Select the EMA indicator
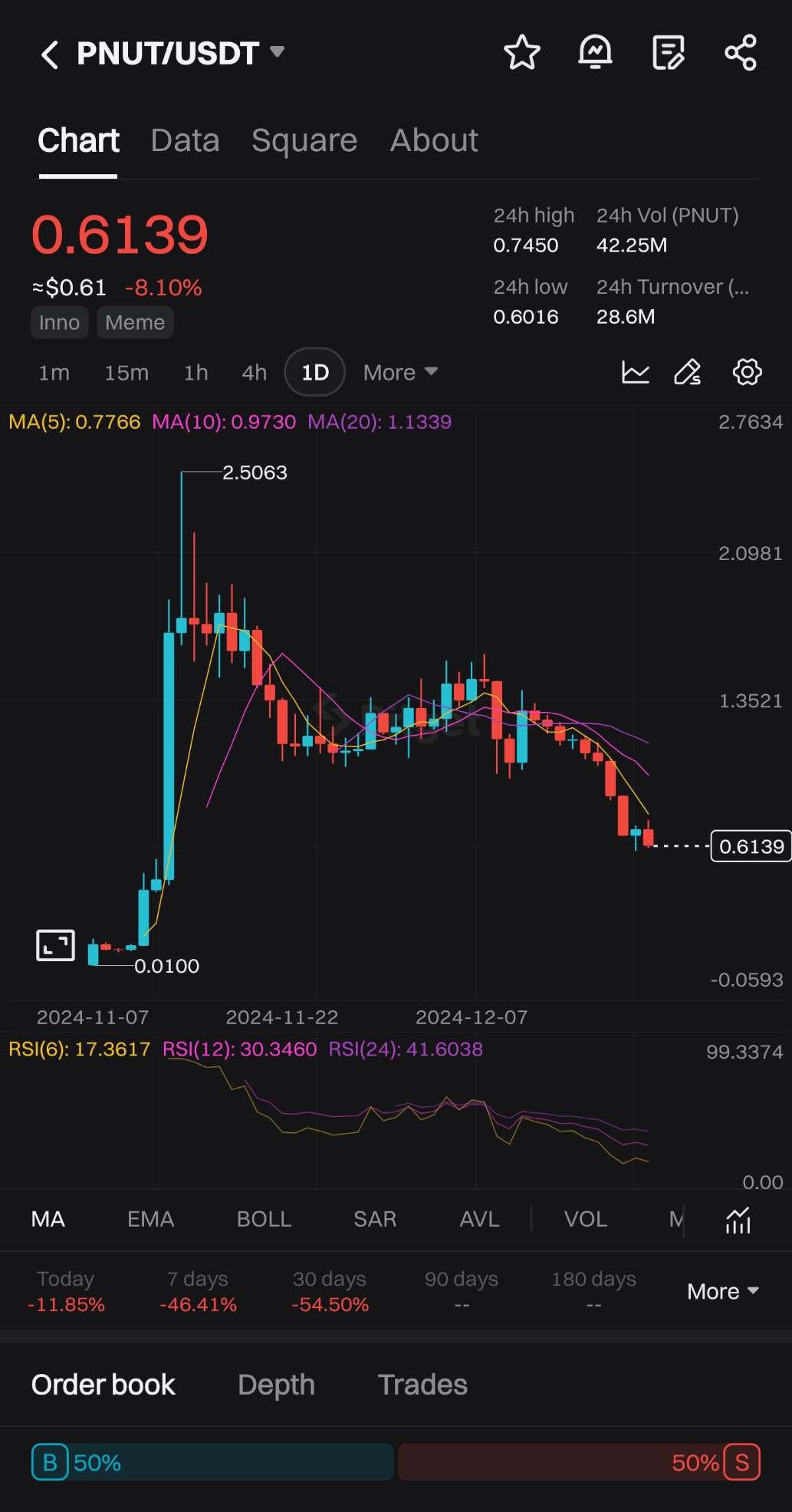792x1512 pixels. tap(150, 1219)
